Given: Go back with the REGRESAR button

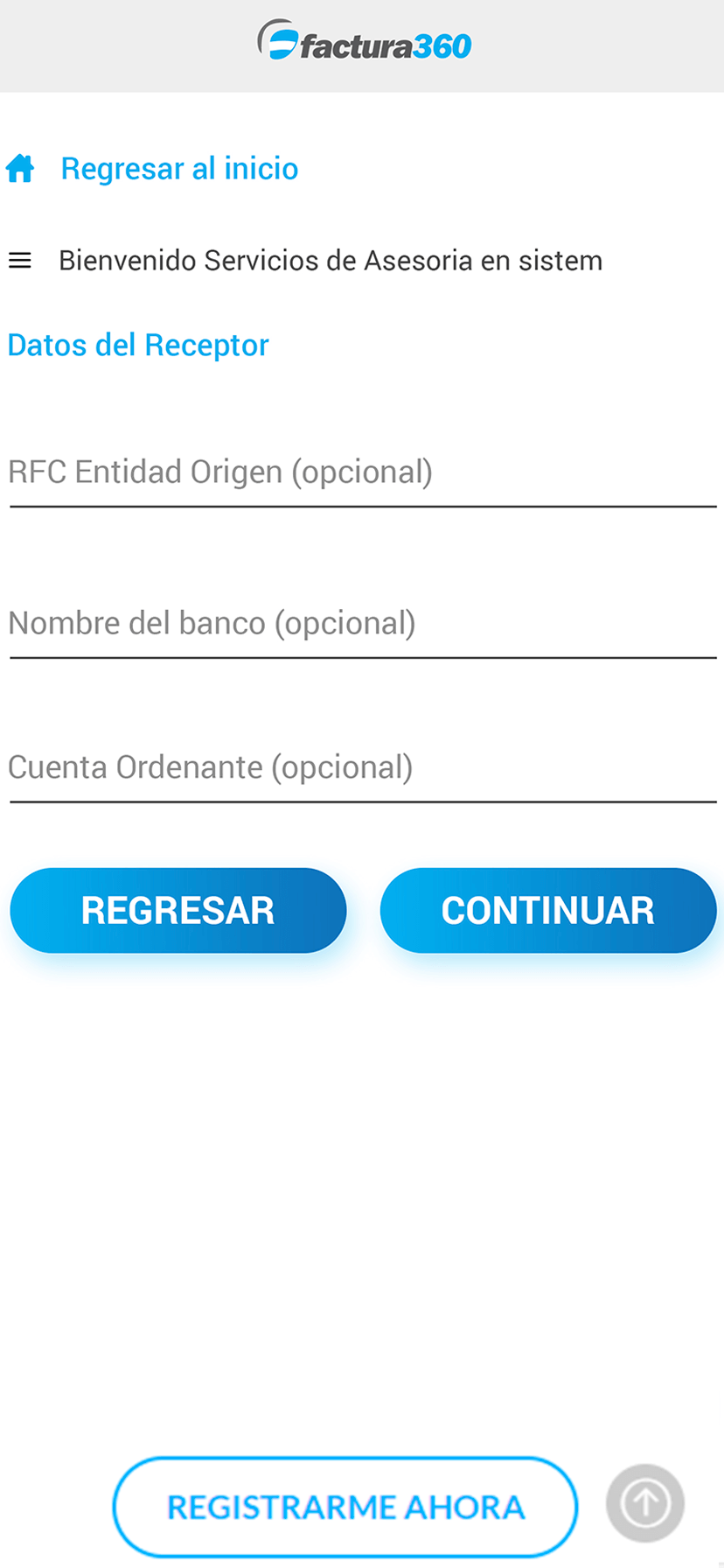Looking at the screenshot, I should tap(178, 910).
